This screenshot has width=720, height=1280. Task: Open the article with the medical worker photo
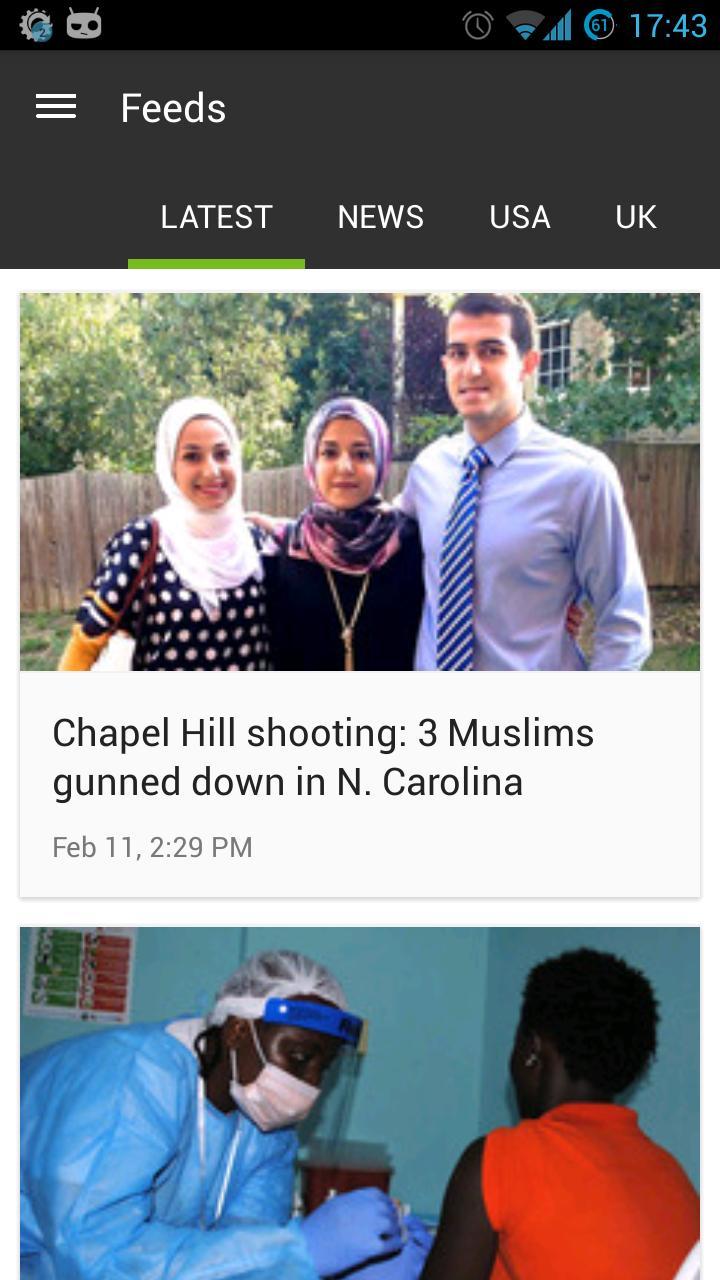(x=360, y=1100)
